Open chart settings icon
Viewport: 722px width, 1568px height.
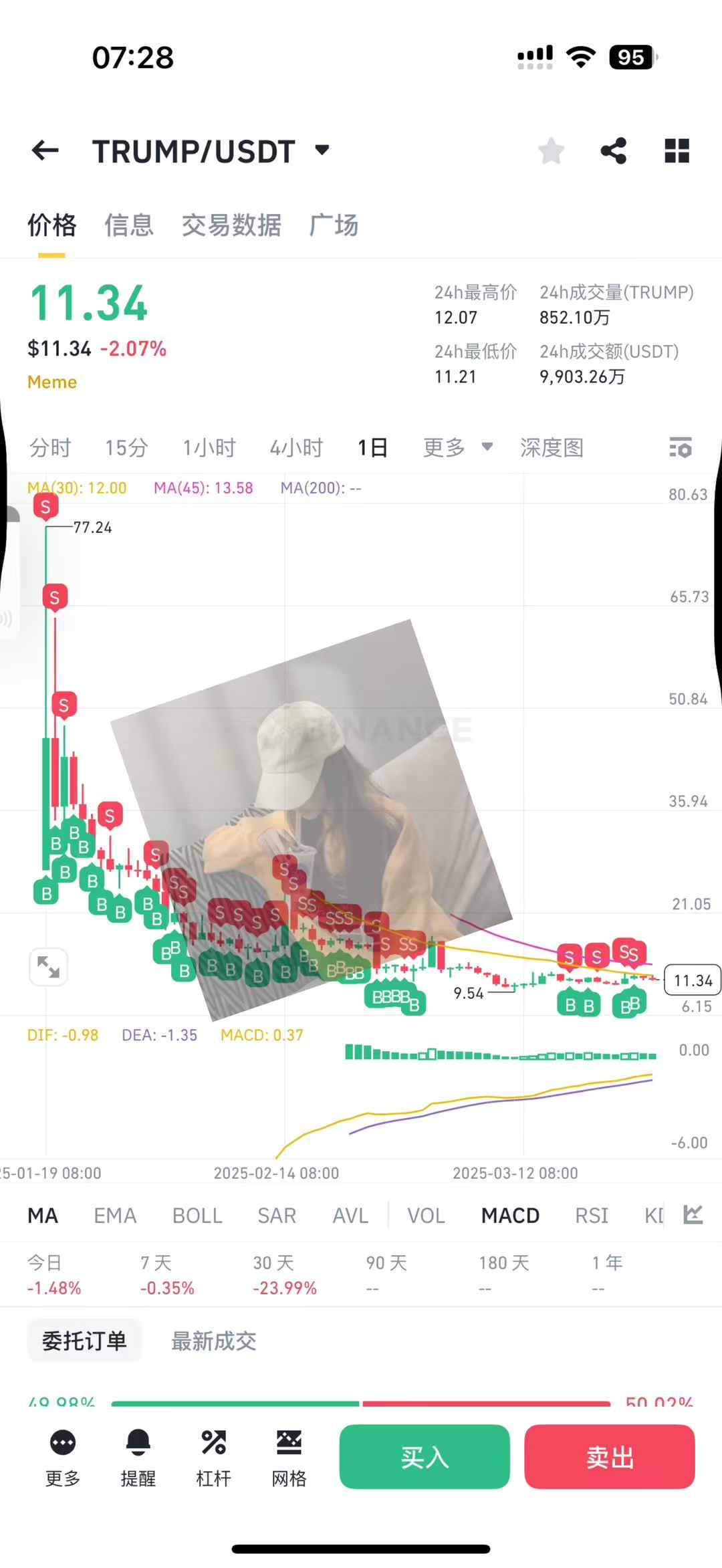[x=681, y=447]
